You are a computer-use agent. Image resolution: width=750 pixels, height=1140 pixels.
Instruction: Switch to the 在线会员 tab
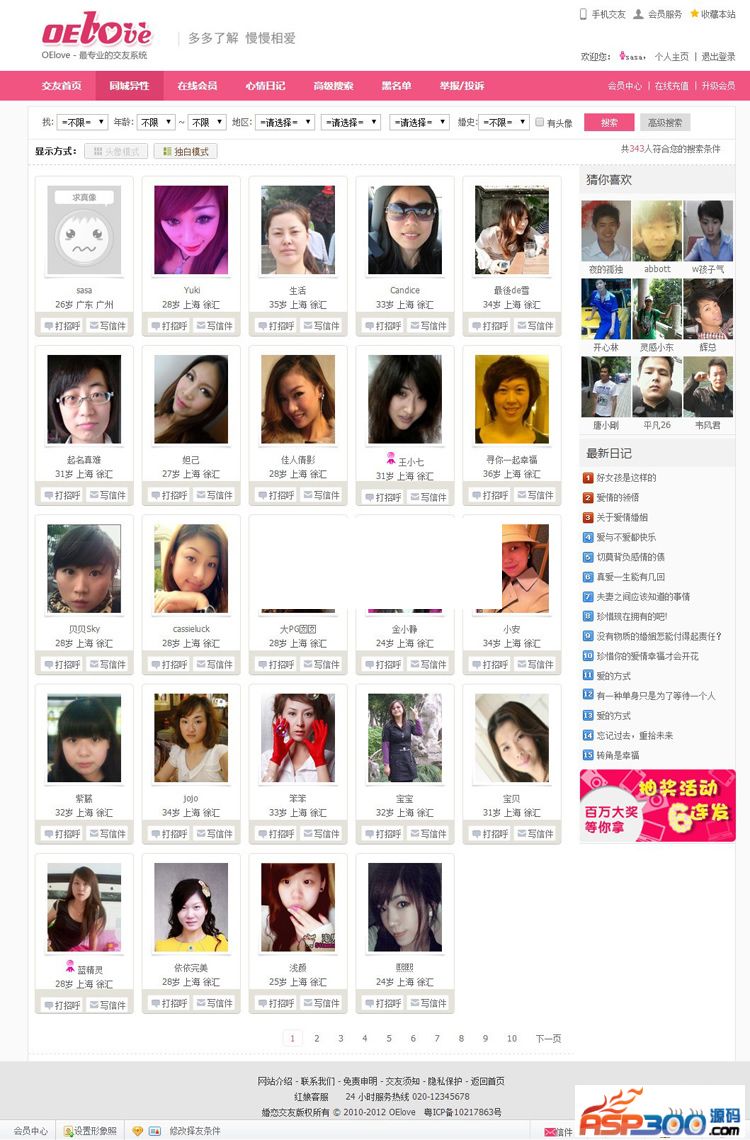click(197, 86)
